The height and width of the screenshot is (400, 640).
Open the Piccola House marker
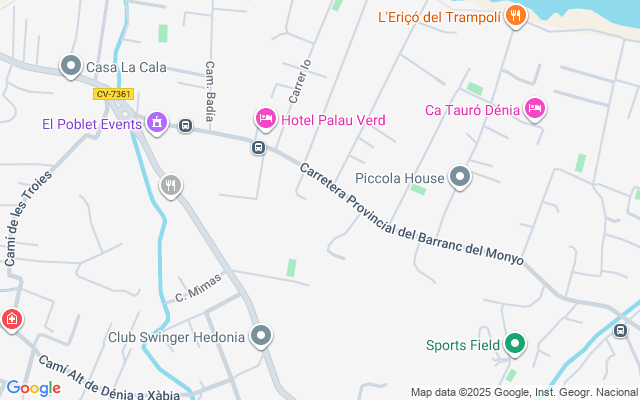click(x=460, y=178)
